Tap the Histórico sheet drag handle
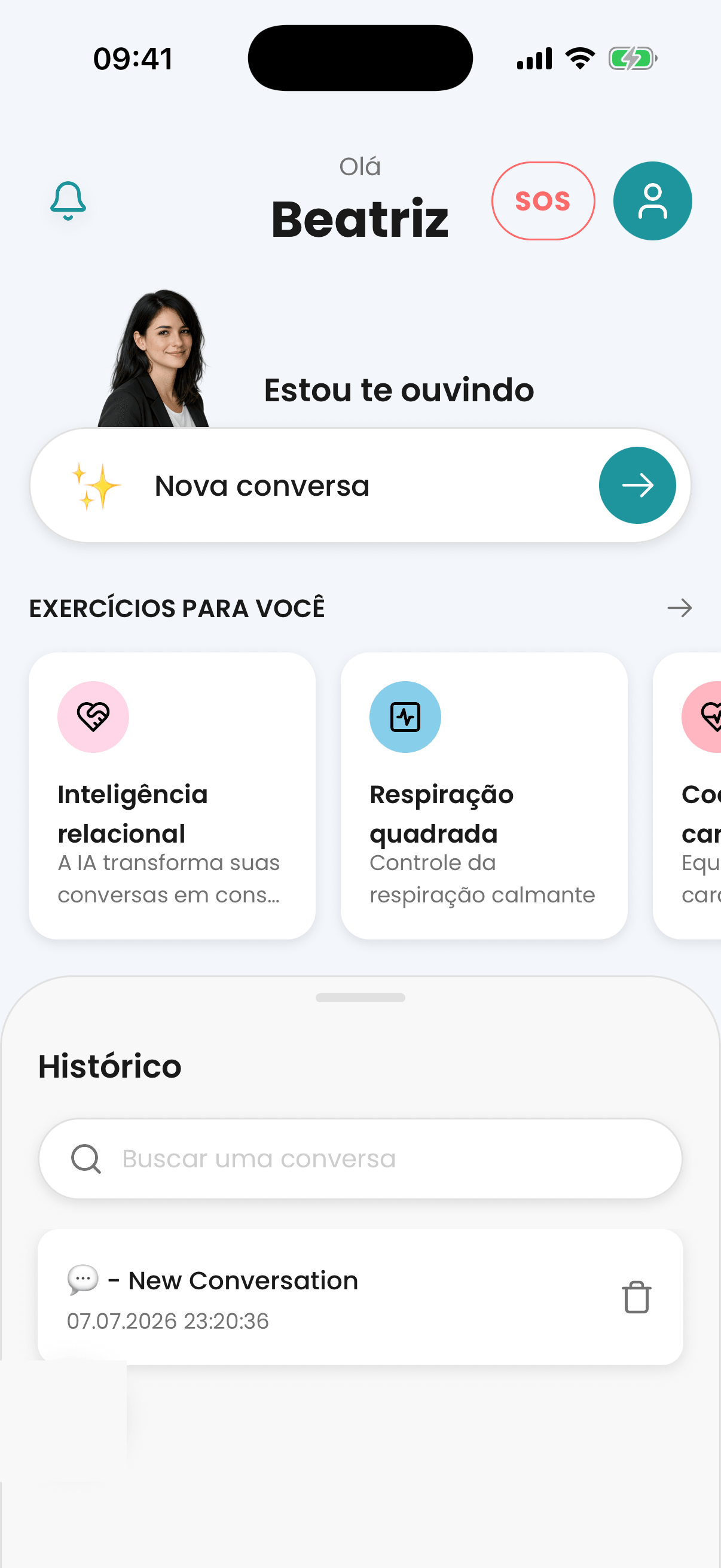 click(x=360, y=997)
